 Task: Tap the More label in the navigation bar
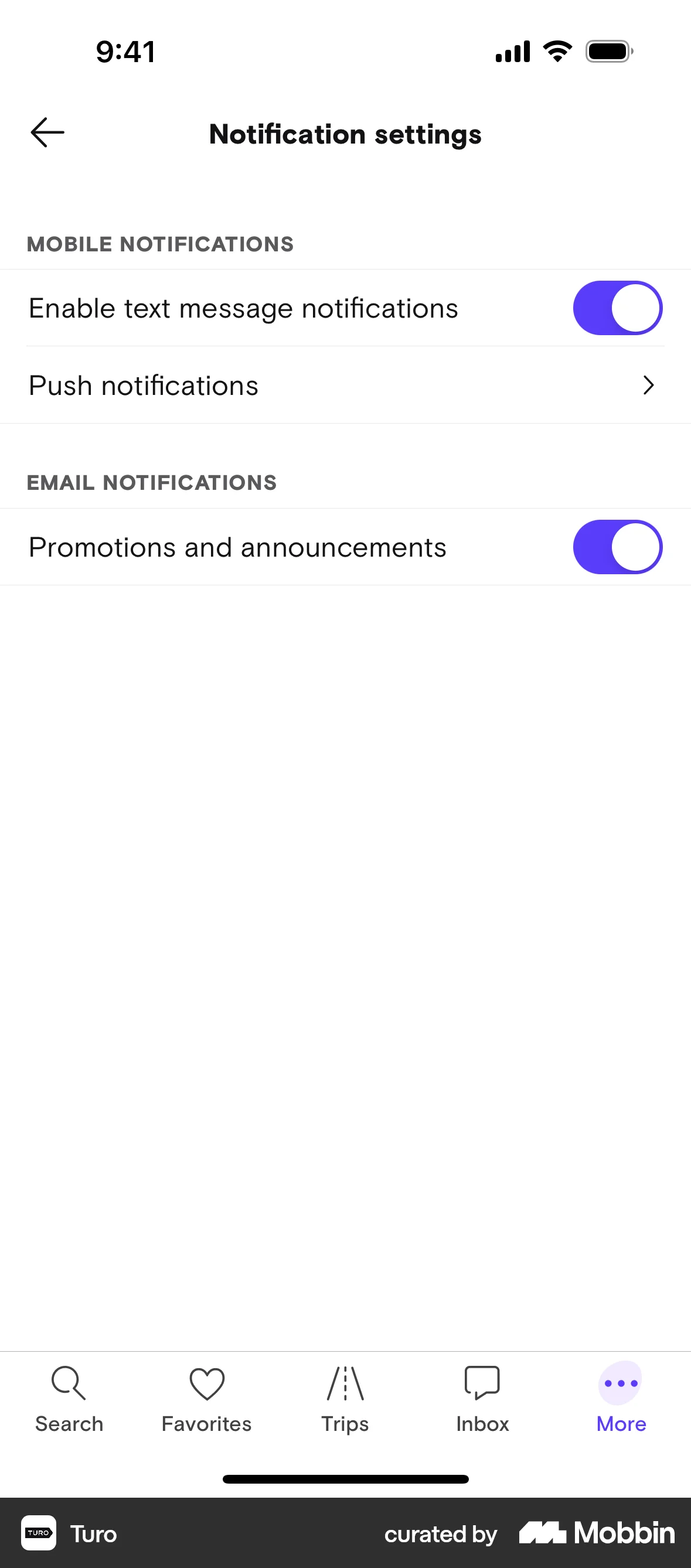point(621,1423)
